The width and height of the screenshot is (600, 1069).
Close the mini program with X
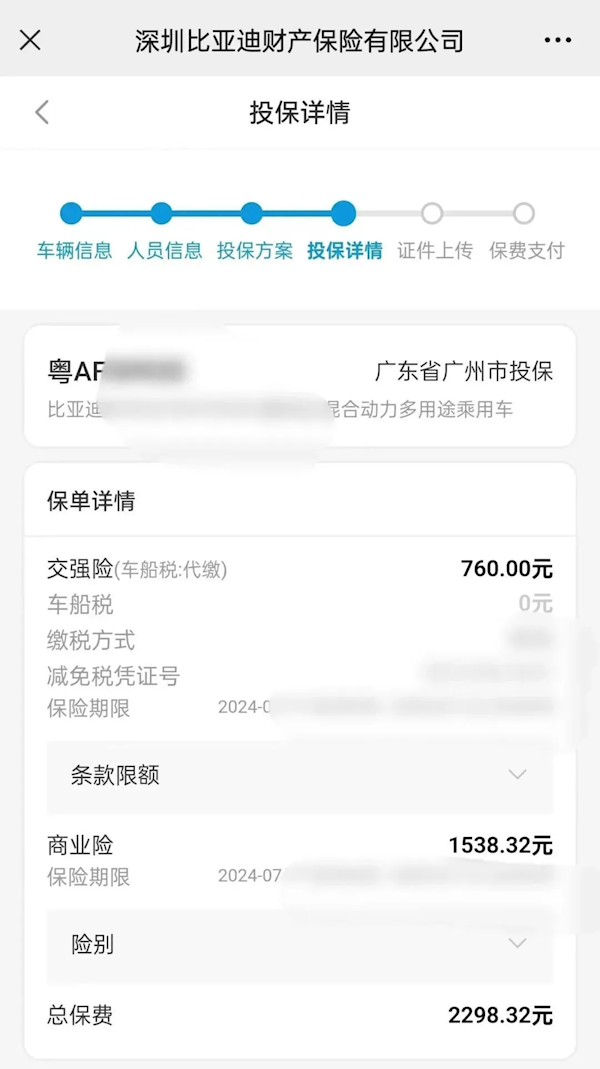(x=31, y=40)
